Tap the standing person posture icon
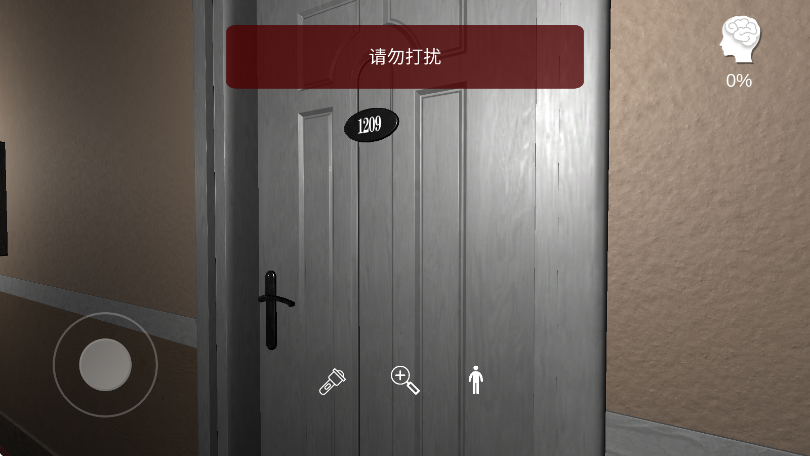This screenshot has height=456, width=810. pos(476,380)
